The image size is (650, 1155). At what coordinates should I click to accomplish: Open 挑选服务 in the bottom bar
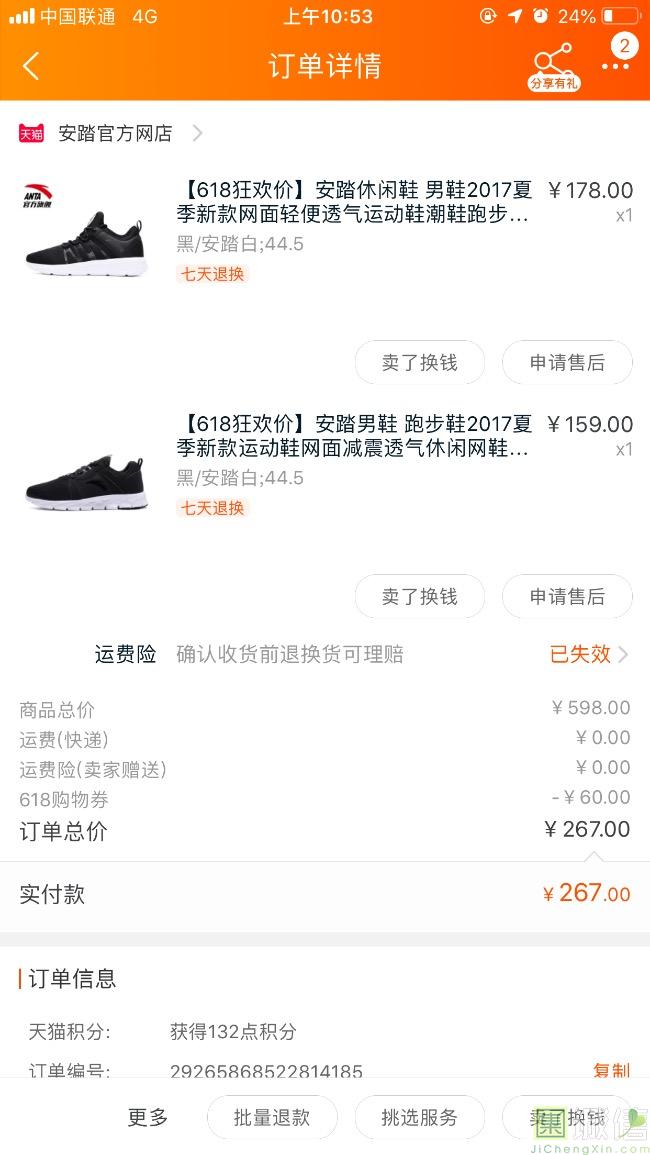pyautogui.click(x=420, y=1118)
